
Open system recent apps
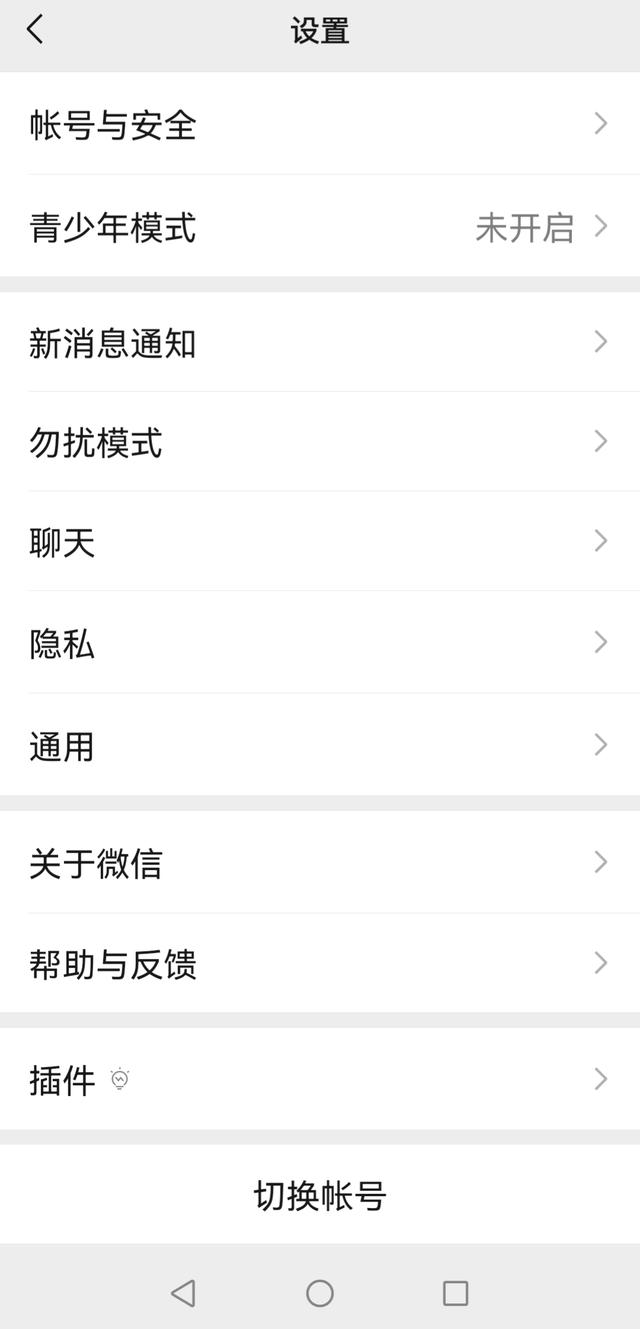(455, 1293)
